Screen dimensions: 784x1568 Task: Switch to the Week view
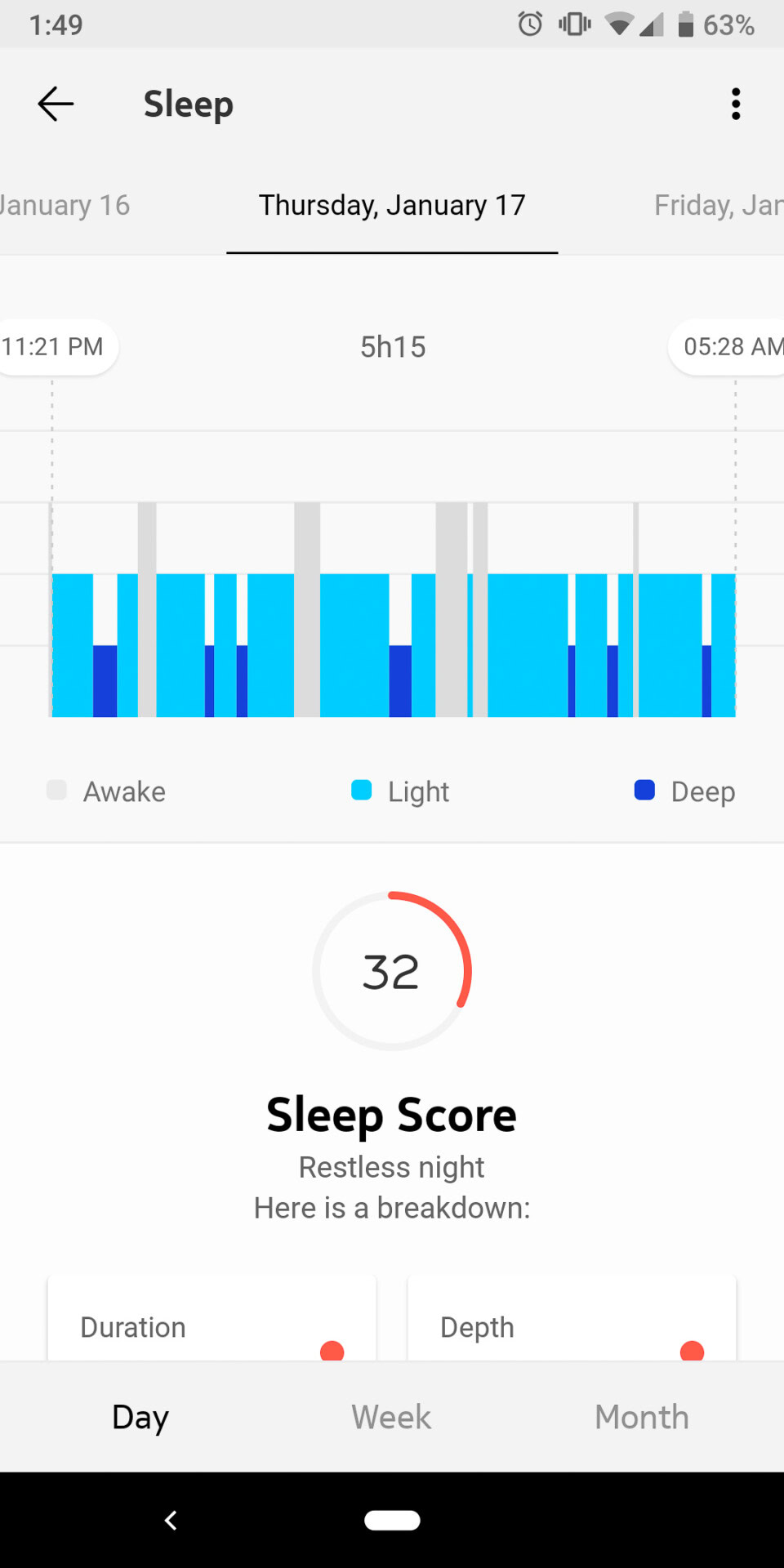pos(391,1417)
